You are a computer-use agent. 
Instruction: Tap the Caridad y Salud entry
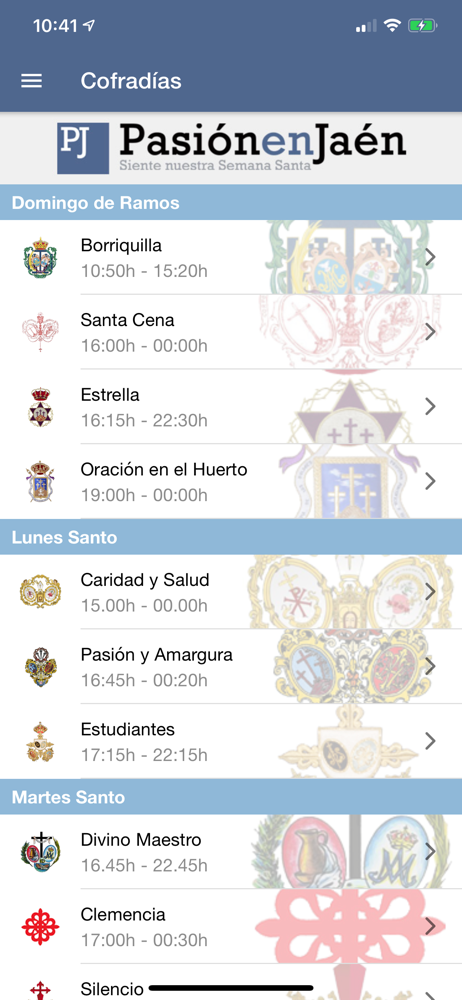pos(231,592)
